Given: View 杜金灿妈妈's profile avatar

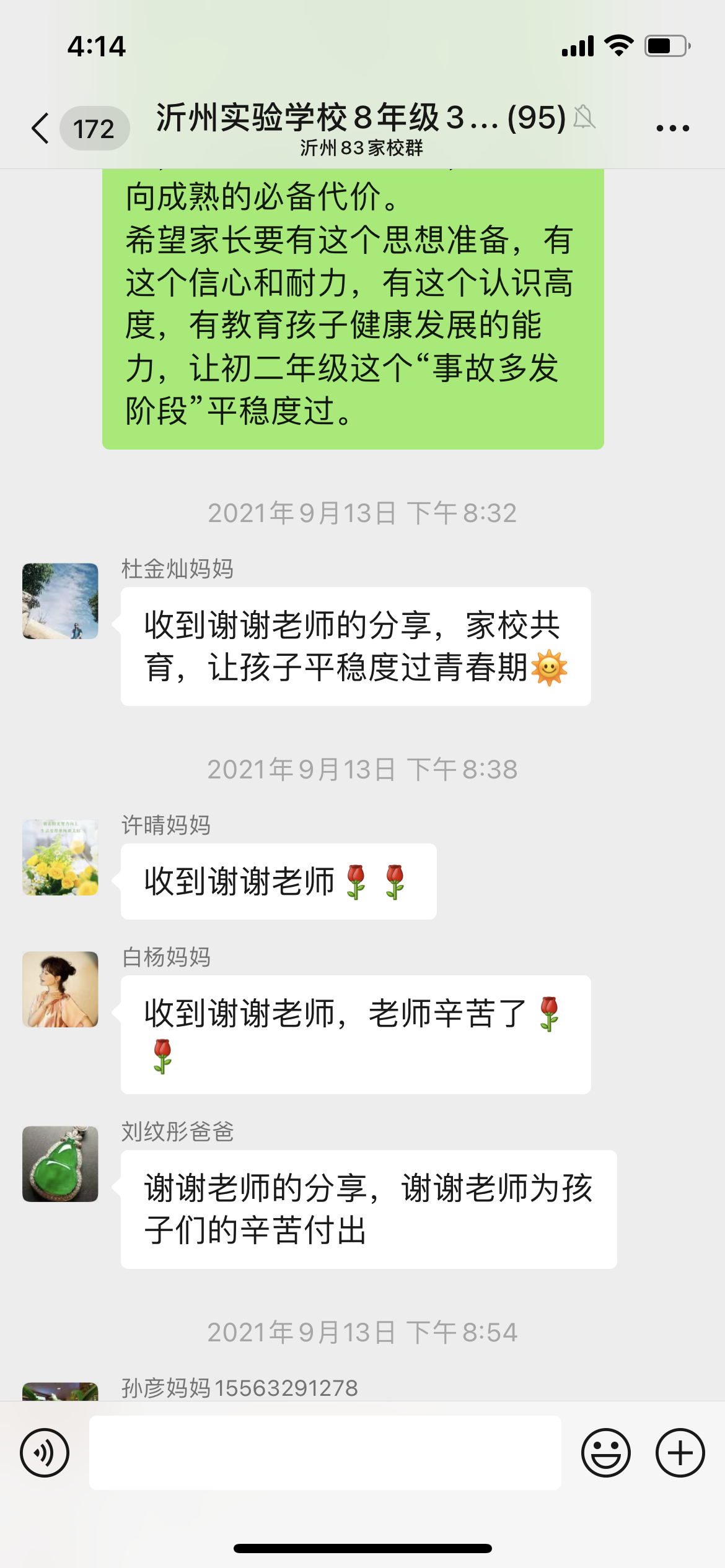Looking at the screenshot, I should [x=60, y=601].
